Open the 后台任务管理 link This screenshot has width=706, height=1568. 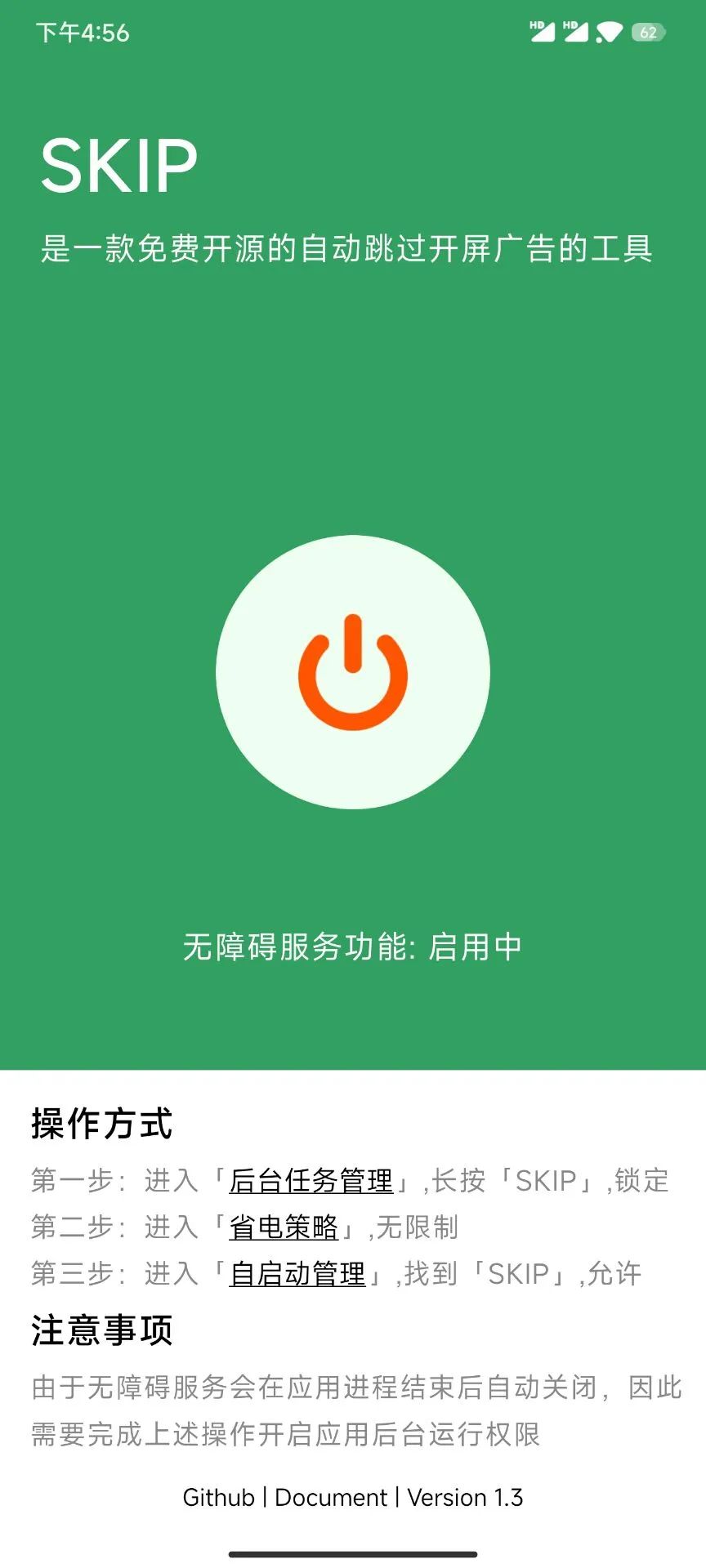311,1181
